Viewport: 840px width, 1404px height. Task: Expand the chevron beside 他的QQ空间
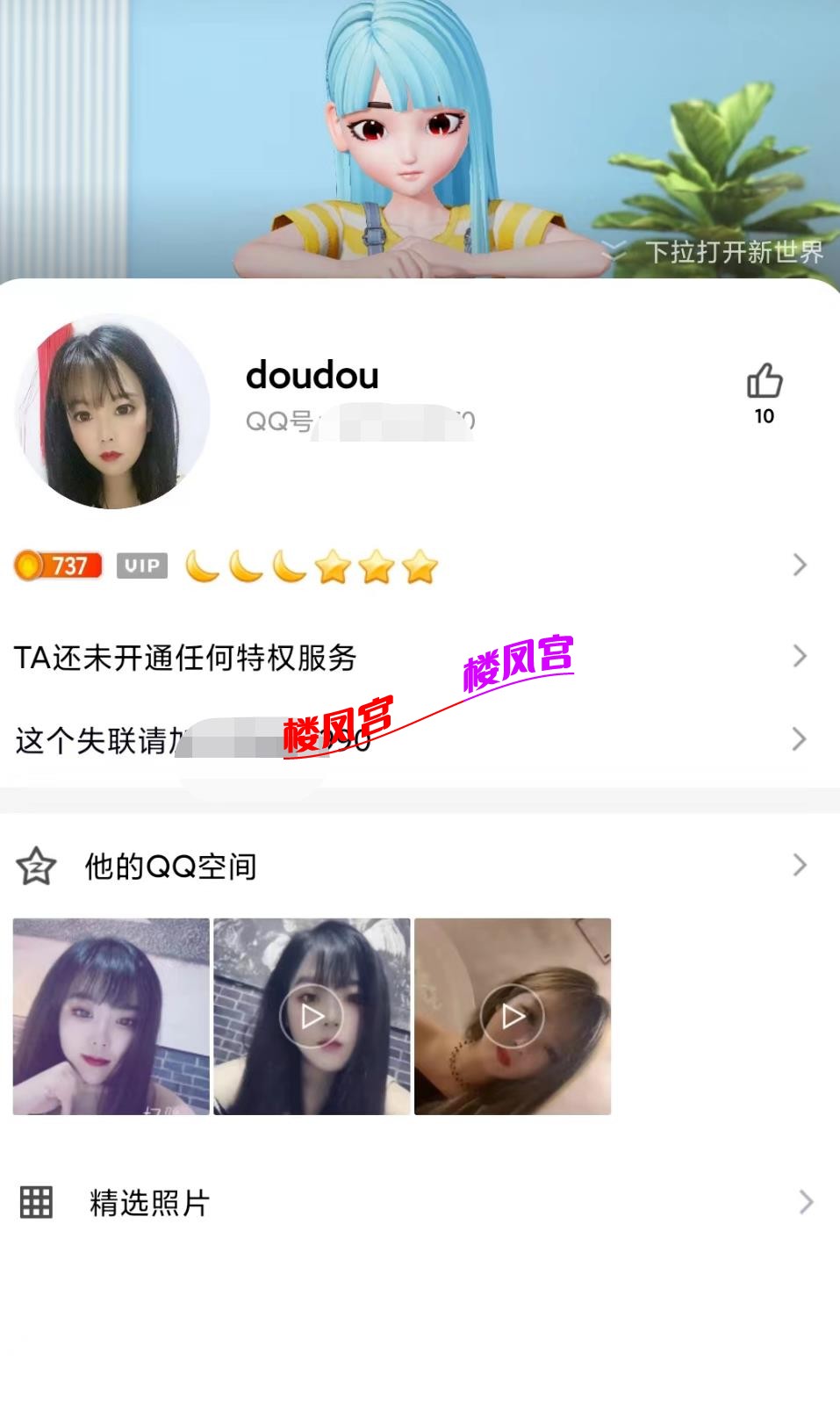click(798, 864)
